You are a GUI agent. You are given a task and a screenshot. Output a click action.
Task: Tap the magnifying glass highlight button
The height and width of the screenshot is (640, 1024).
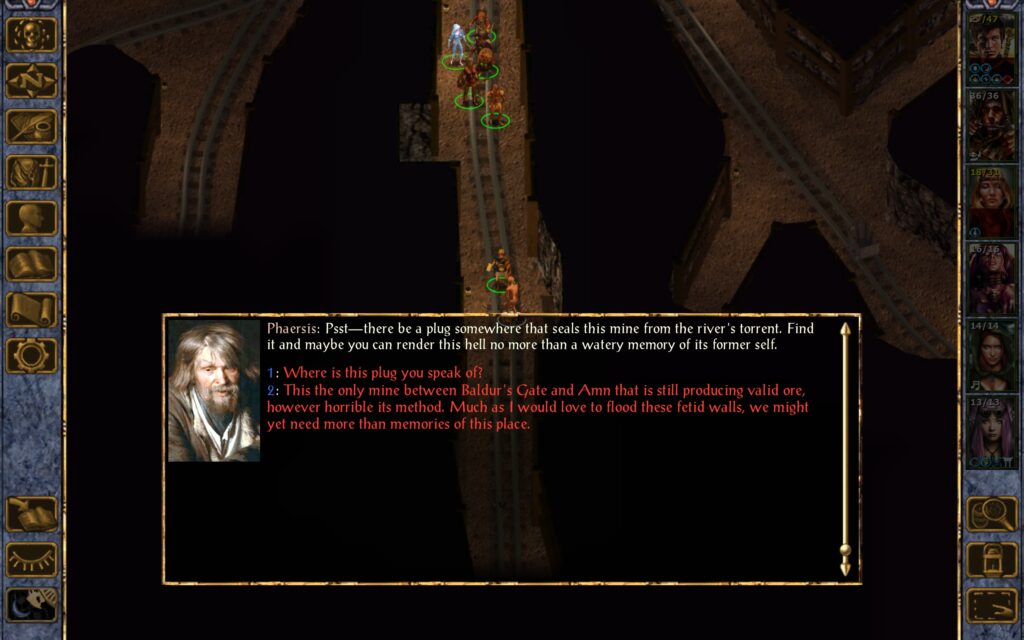[x=992, y=514]
